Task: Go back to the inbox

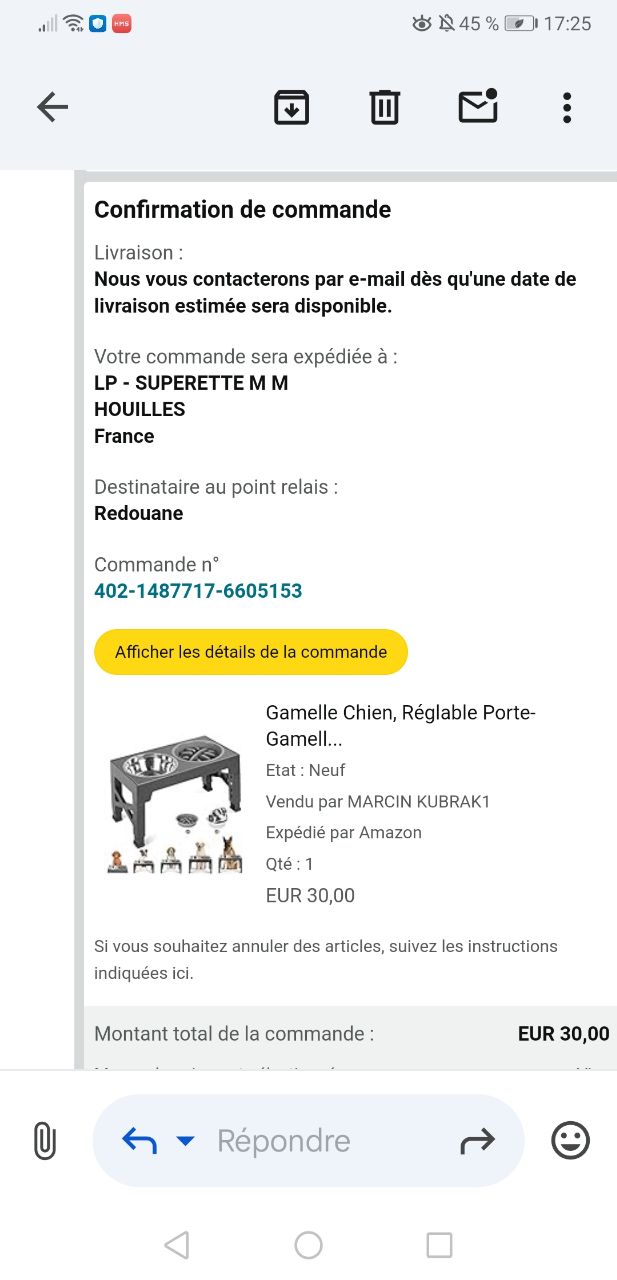Action: point(52,107)
